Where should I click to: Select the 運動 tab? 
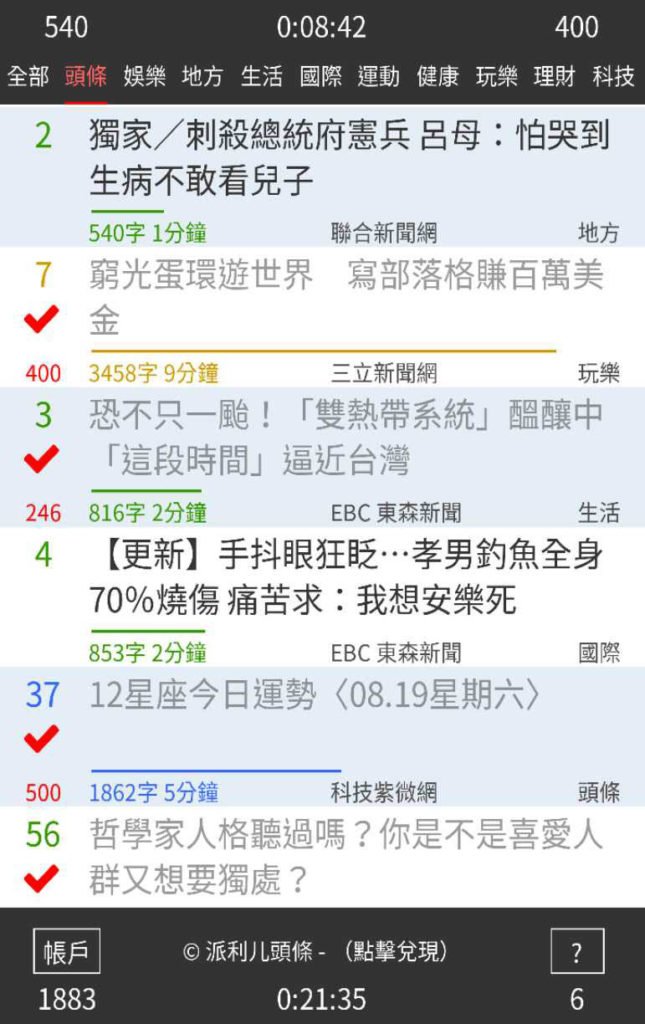[379, 77]
